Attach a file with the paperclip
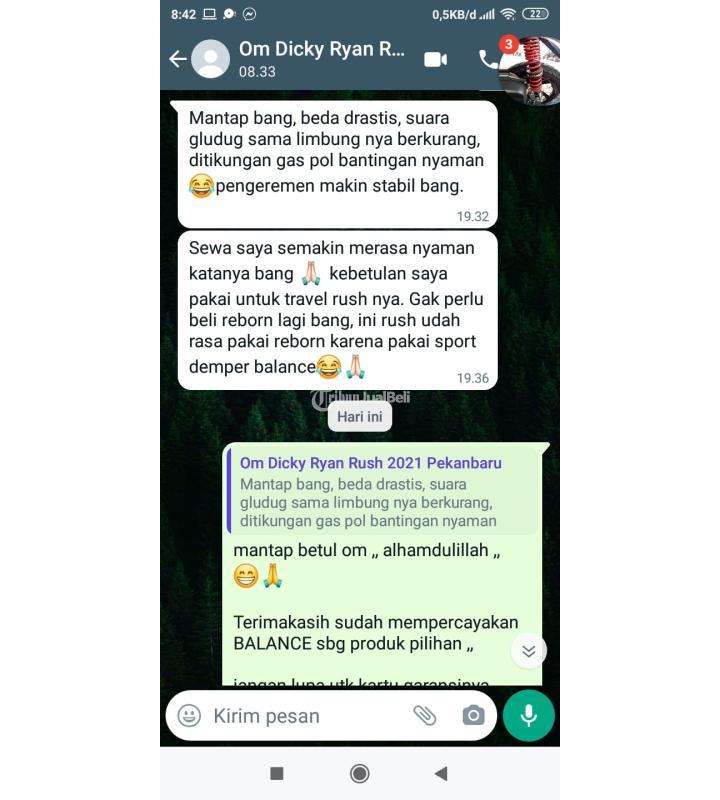This screenshot has height=800, width=720. (x=424, y=715)
